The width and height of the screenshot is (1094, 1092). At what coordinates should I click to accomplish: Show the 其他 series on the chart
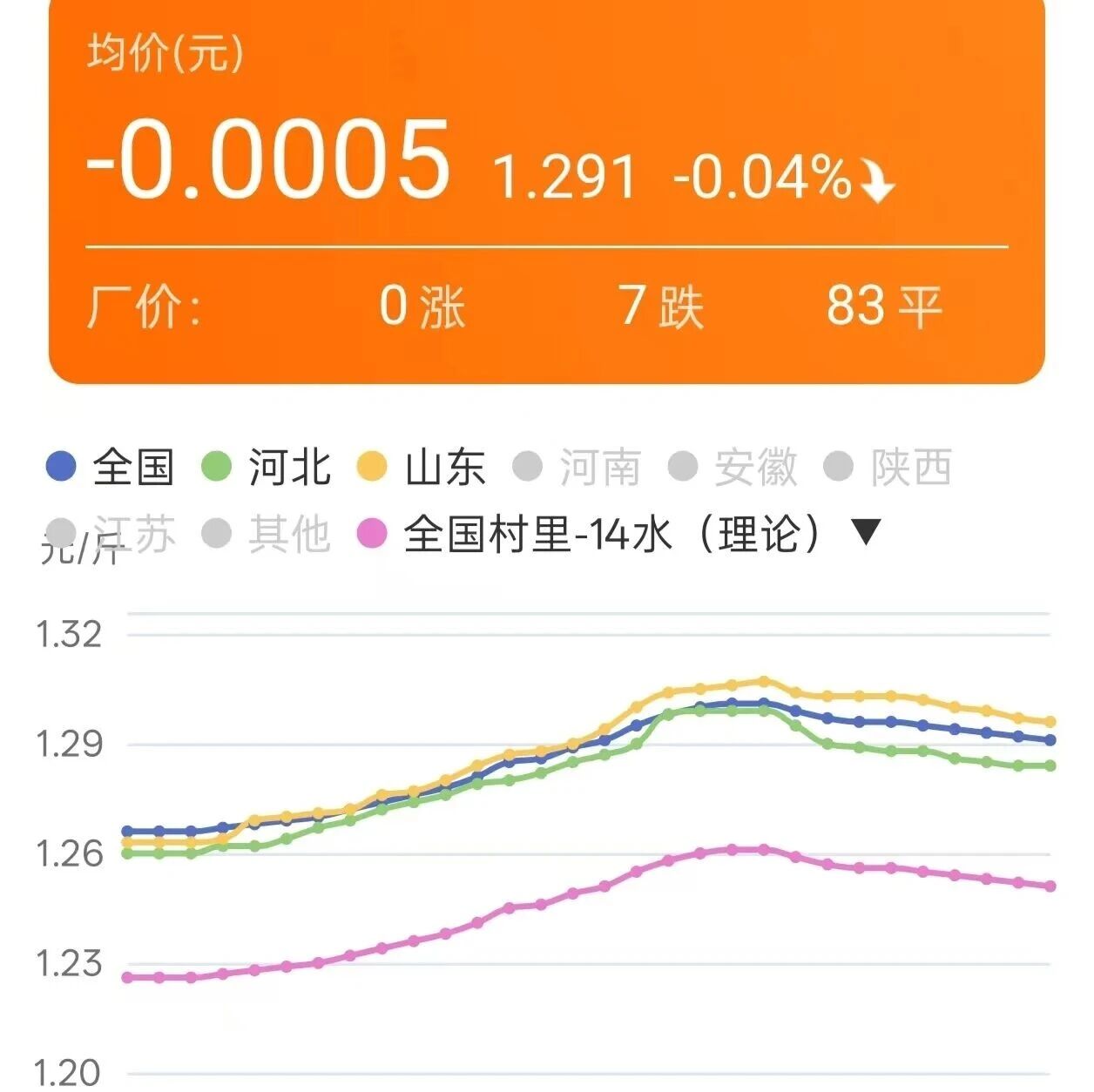pyautogui.click(x=266, y=533)
